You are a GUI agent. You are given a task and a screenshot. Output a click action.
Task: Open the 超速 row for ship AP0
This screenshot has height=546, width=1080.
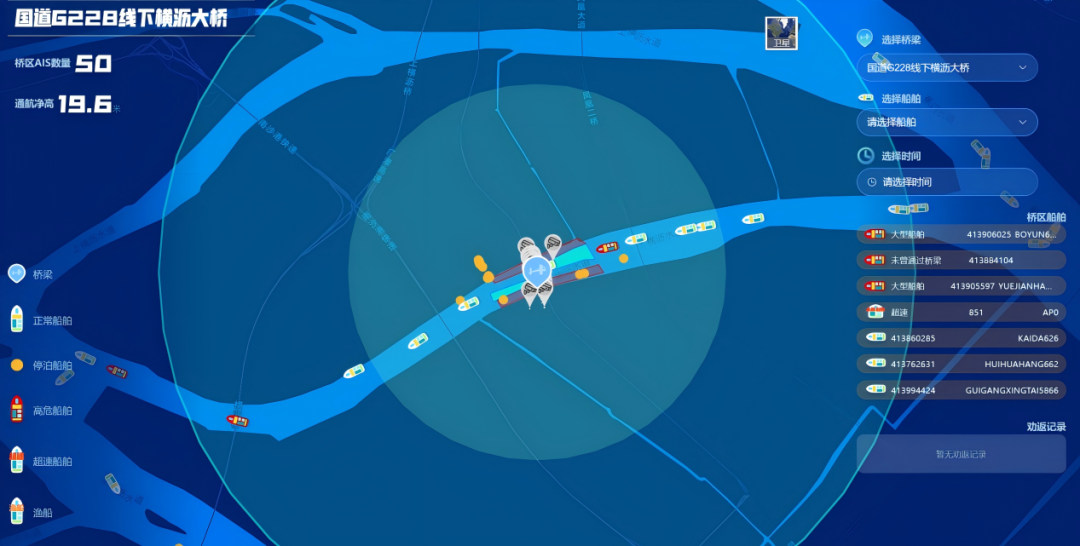960,312
